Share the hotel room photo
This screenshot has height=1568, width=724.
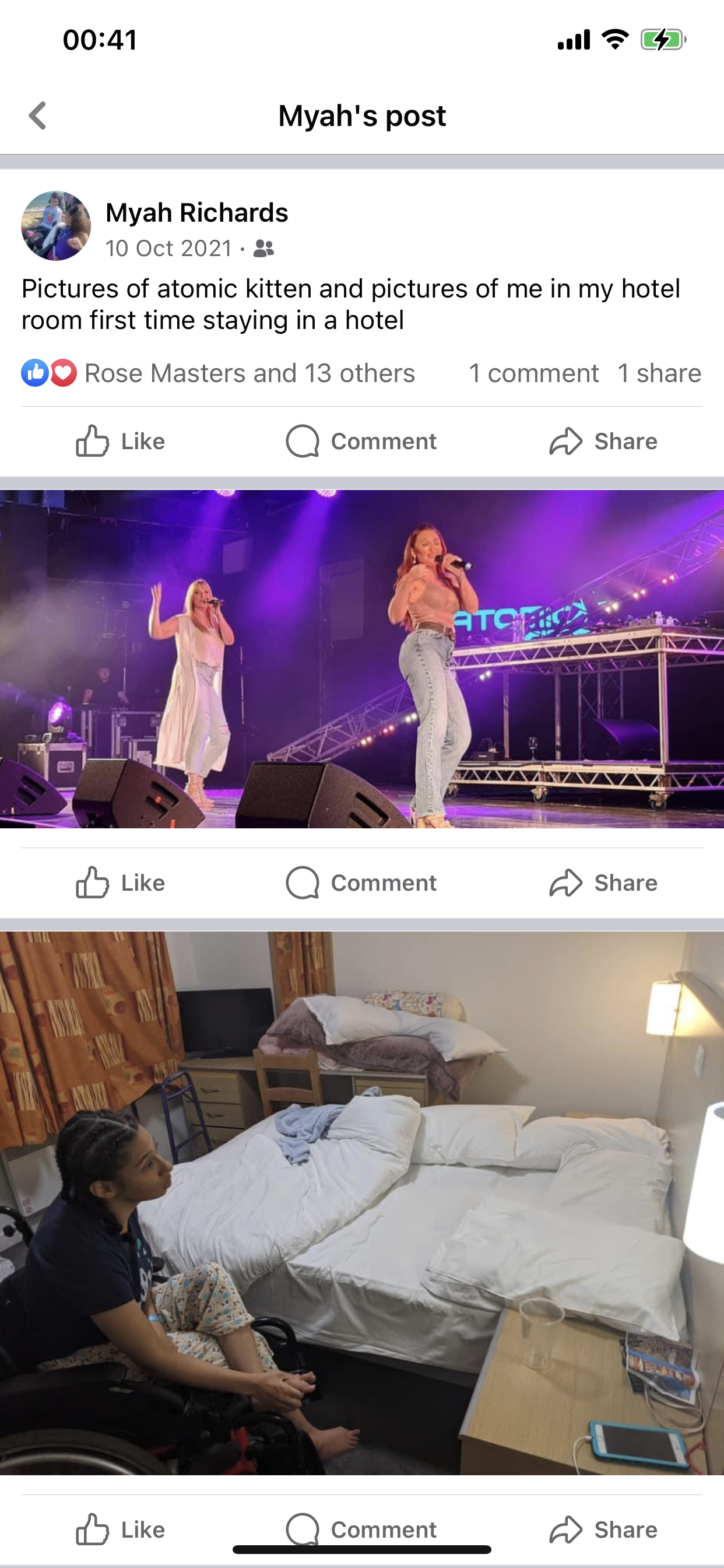(x=603, y=1529)
